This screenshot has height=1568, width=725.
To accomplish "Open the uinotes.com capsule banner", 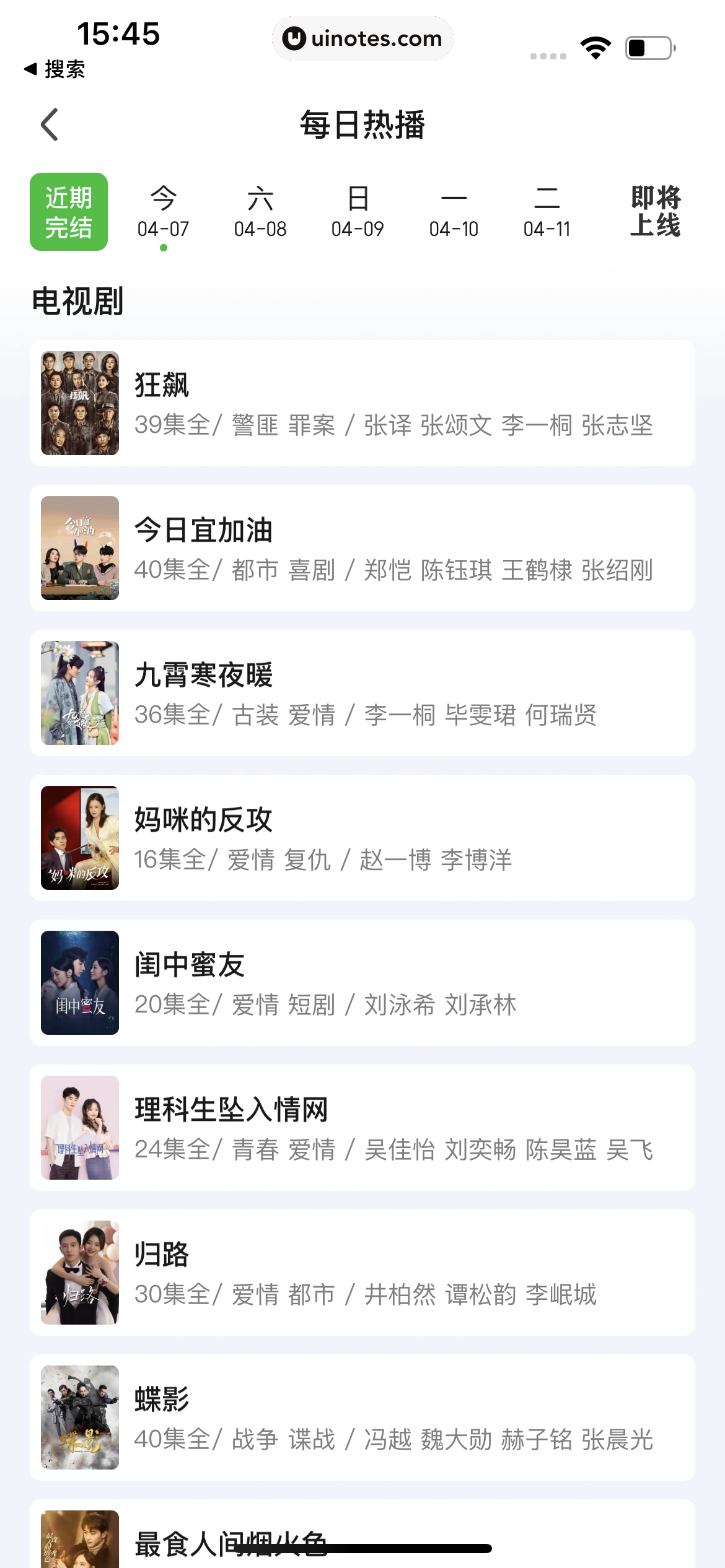I will tap(362, 38).
